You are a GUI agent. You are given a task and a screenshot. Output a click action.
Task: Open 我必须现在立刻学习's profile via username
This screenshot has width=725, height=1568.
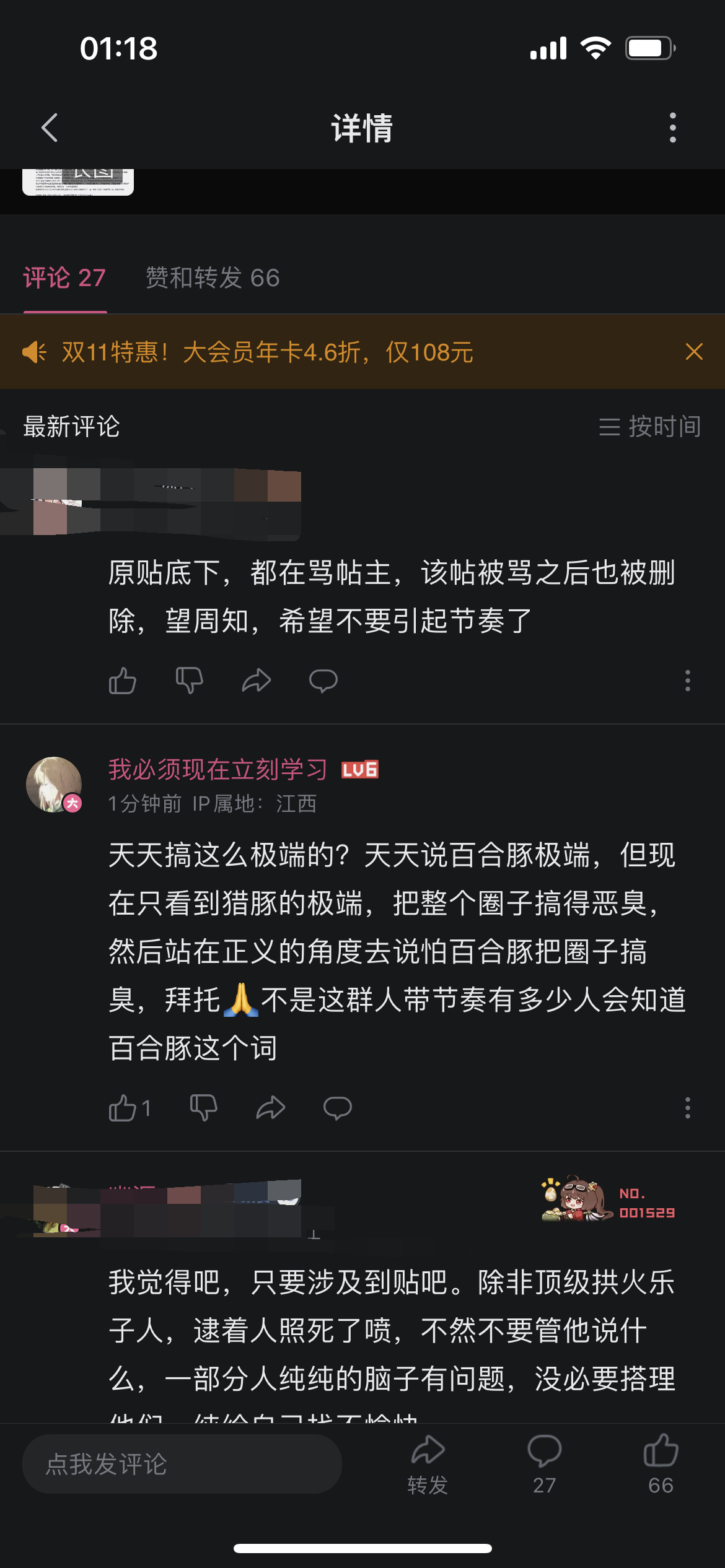tap(217, 769)
